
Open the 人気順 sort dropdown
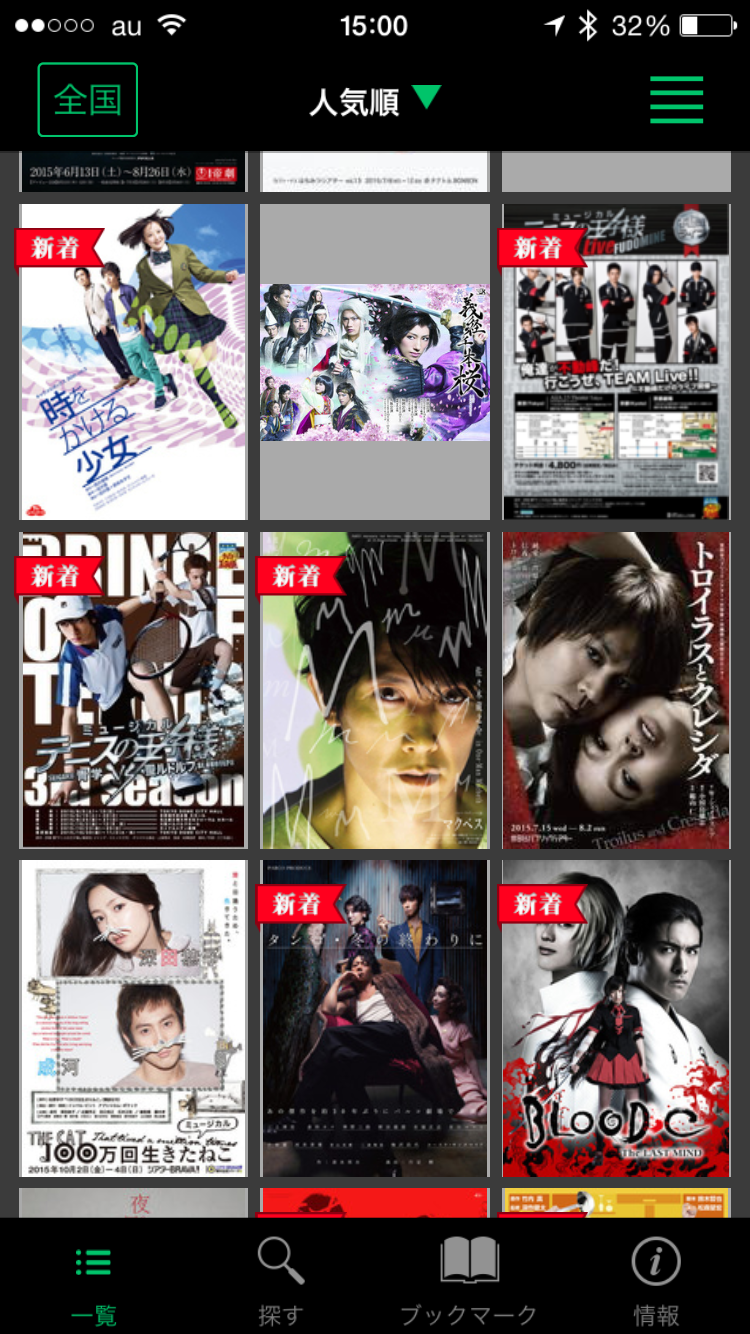[x=374, y=100]
